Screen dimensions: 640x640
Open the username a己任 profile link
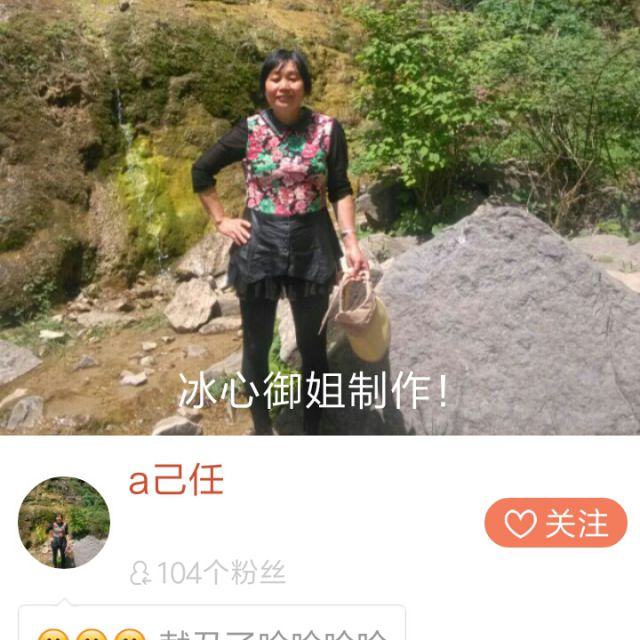(176, 481)
